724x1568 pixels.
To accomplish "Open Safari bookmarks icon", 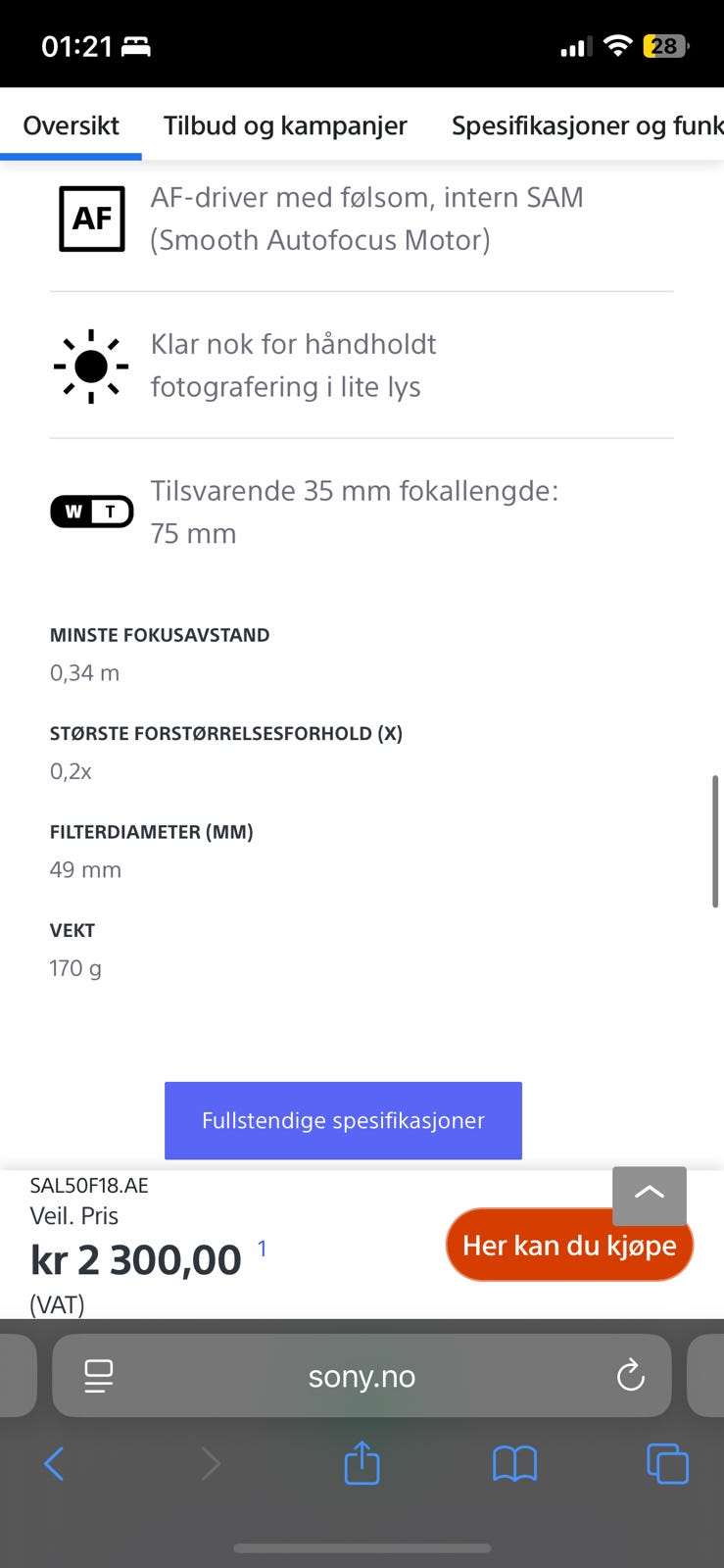I will [x=514, y=1464].
